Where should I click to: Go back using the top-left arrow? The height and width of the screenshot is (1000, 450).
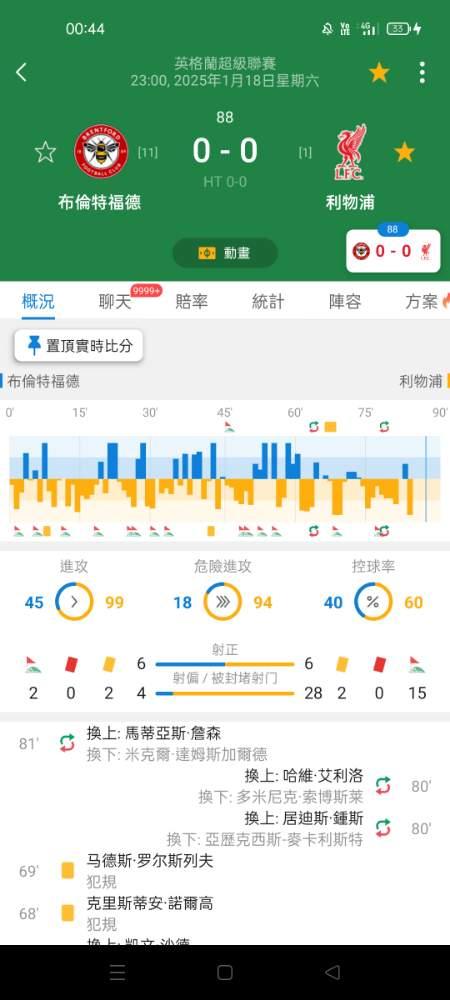(x=21, y=72)
